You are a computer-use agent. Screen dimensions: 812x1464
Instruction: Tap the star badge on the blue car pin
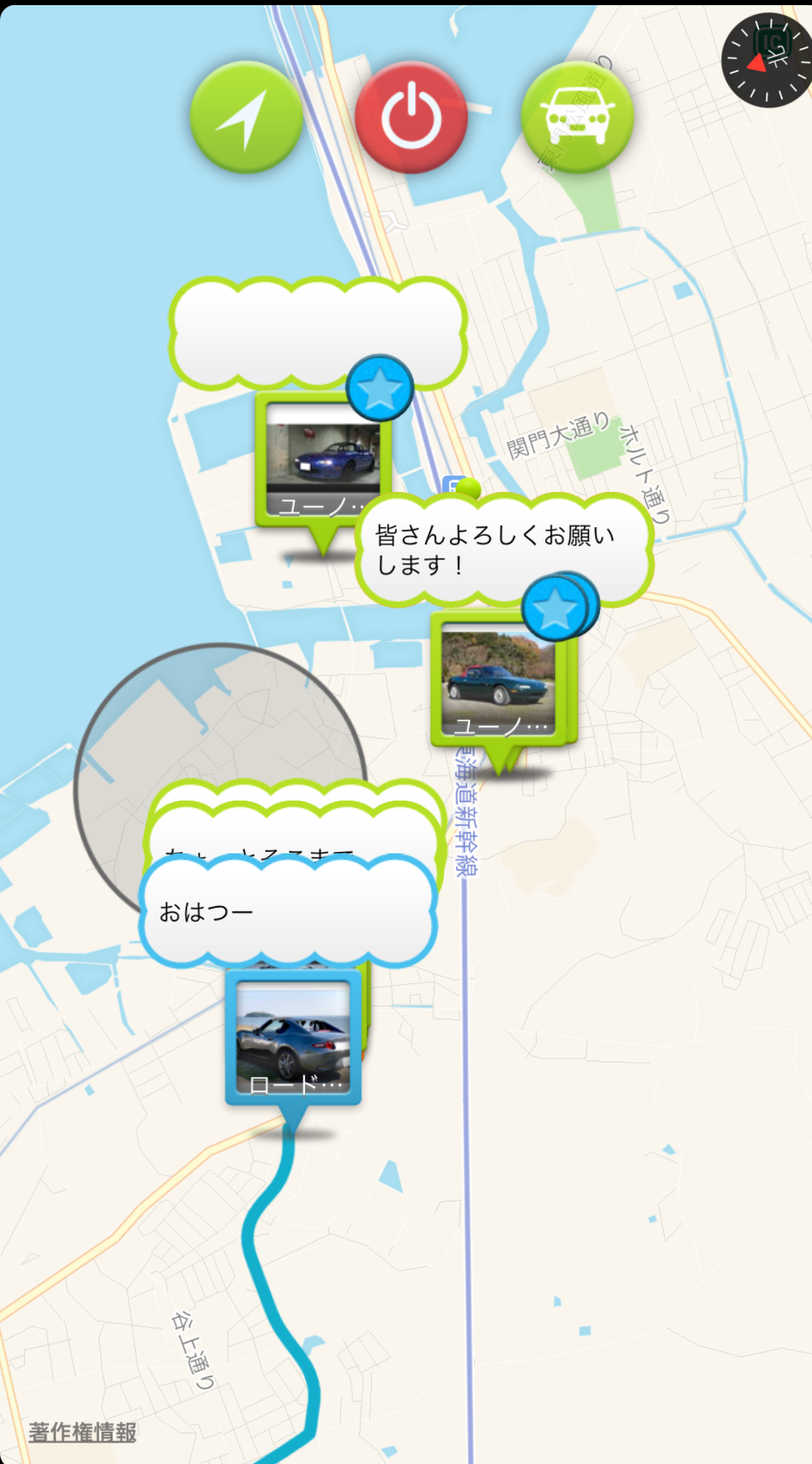click(380, 389)
